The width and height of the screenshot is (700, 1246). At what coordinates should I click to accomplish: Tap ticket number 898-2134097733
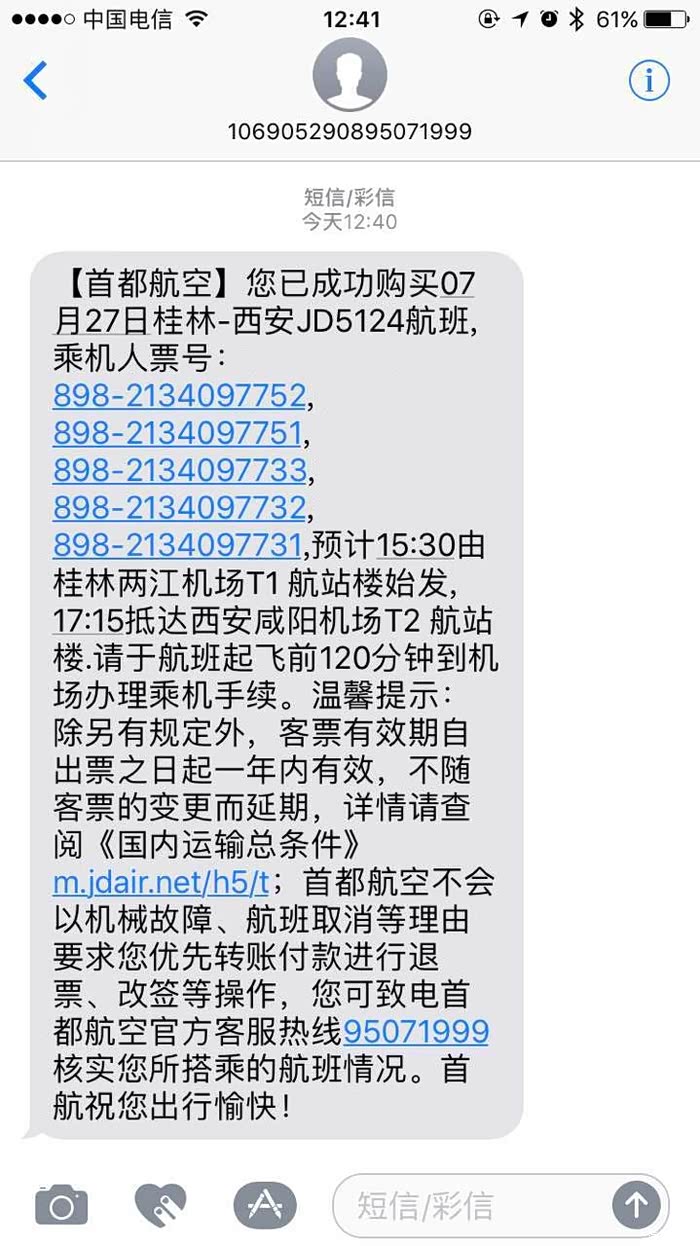point(179,470)
